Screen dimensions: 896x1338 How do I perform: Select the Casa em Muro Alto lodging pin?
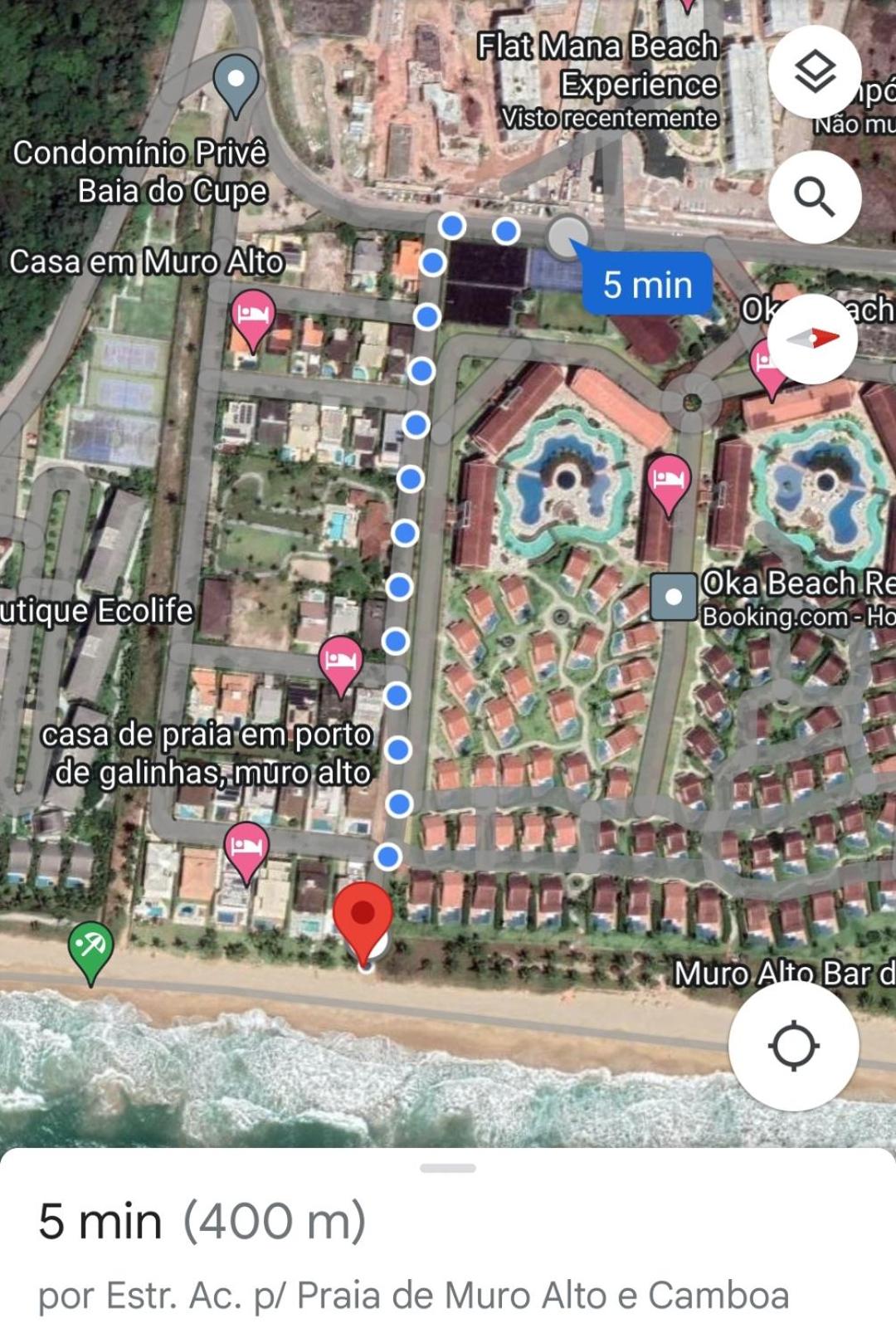click(x=252, y=317)
